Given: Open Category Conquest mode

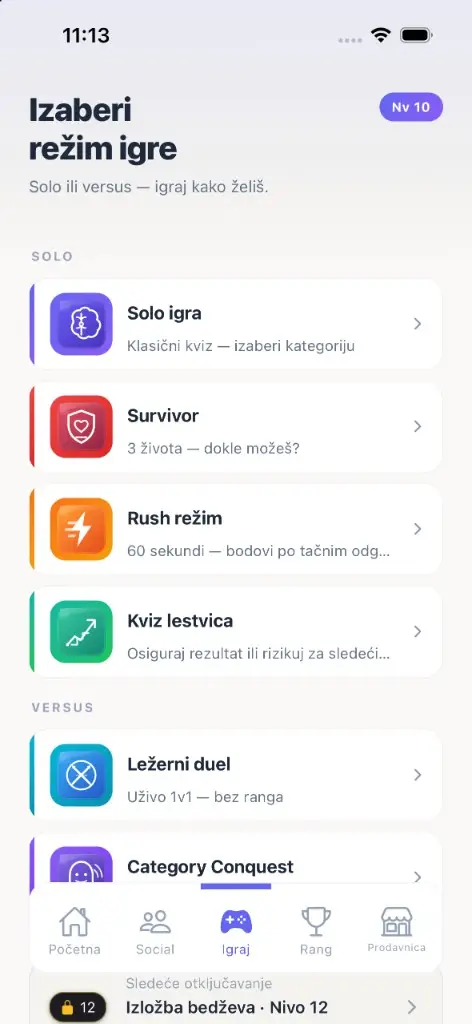Looking at the screenshot, I should [x=236, y=859].
